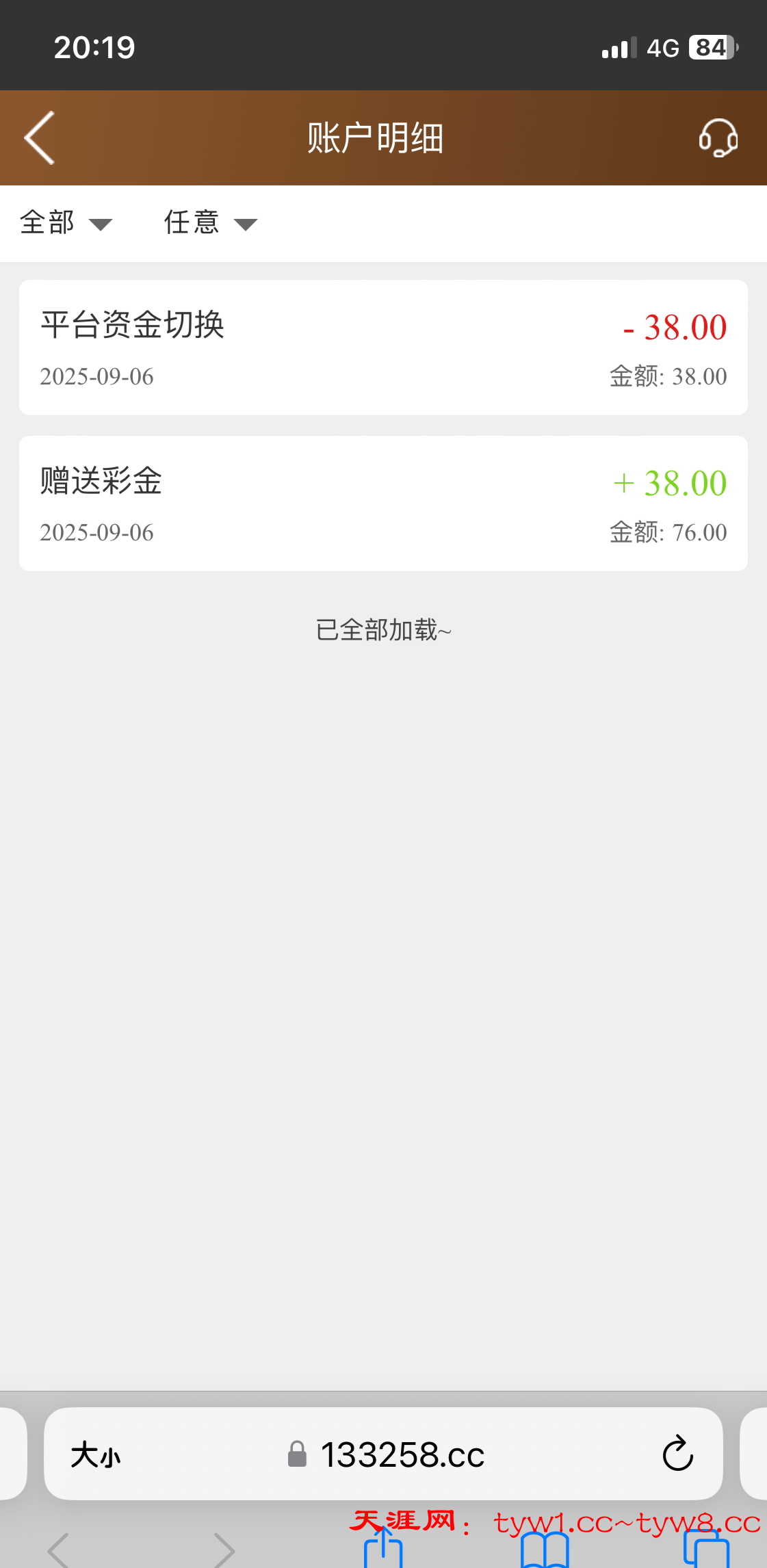Open the 赠送彩金 transaction record
The image size is (767, 1568).
(x=383, y=504)
